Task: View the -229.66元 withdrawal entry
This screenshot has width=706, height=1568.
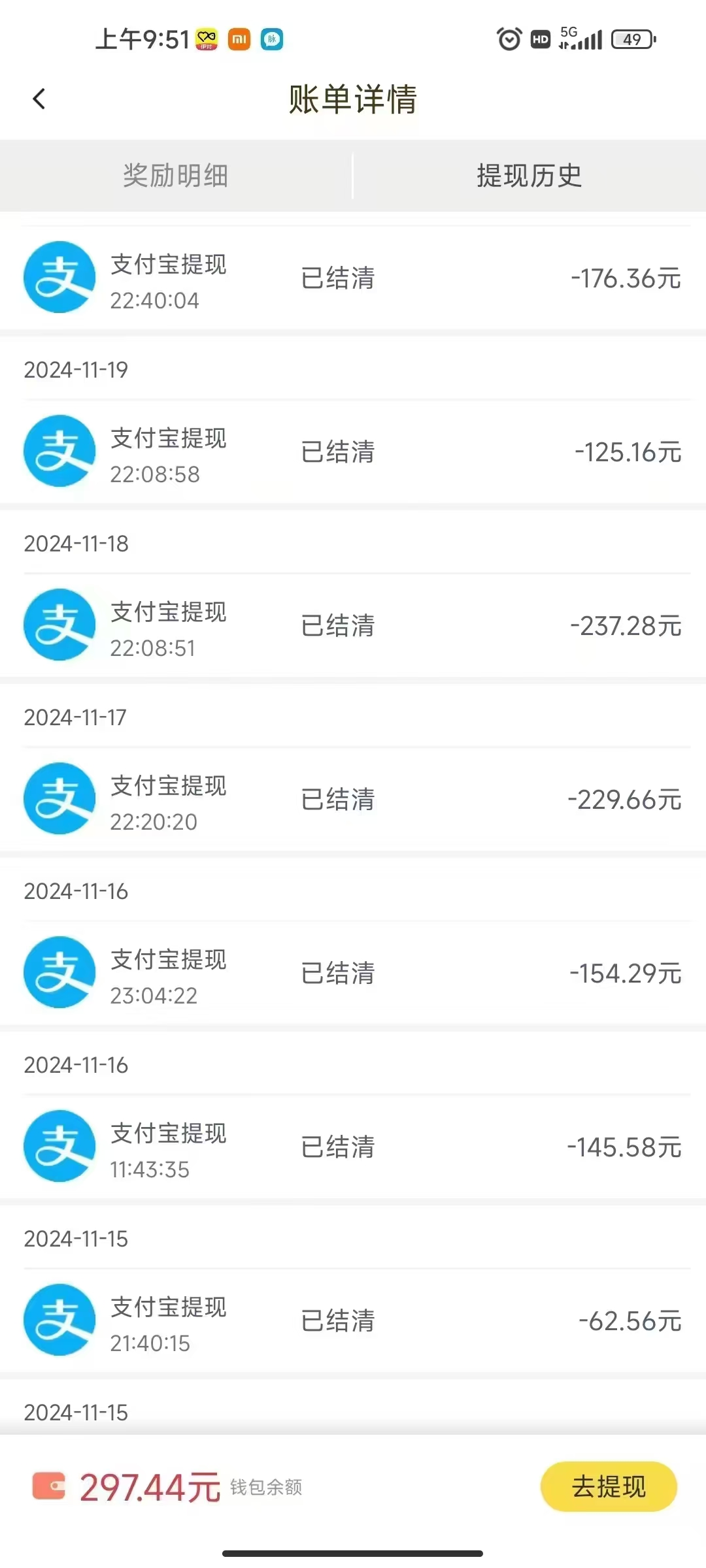Action: click(353, 800)
